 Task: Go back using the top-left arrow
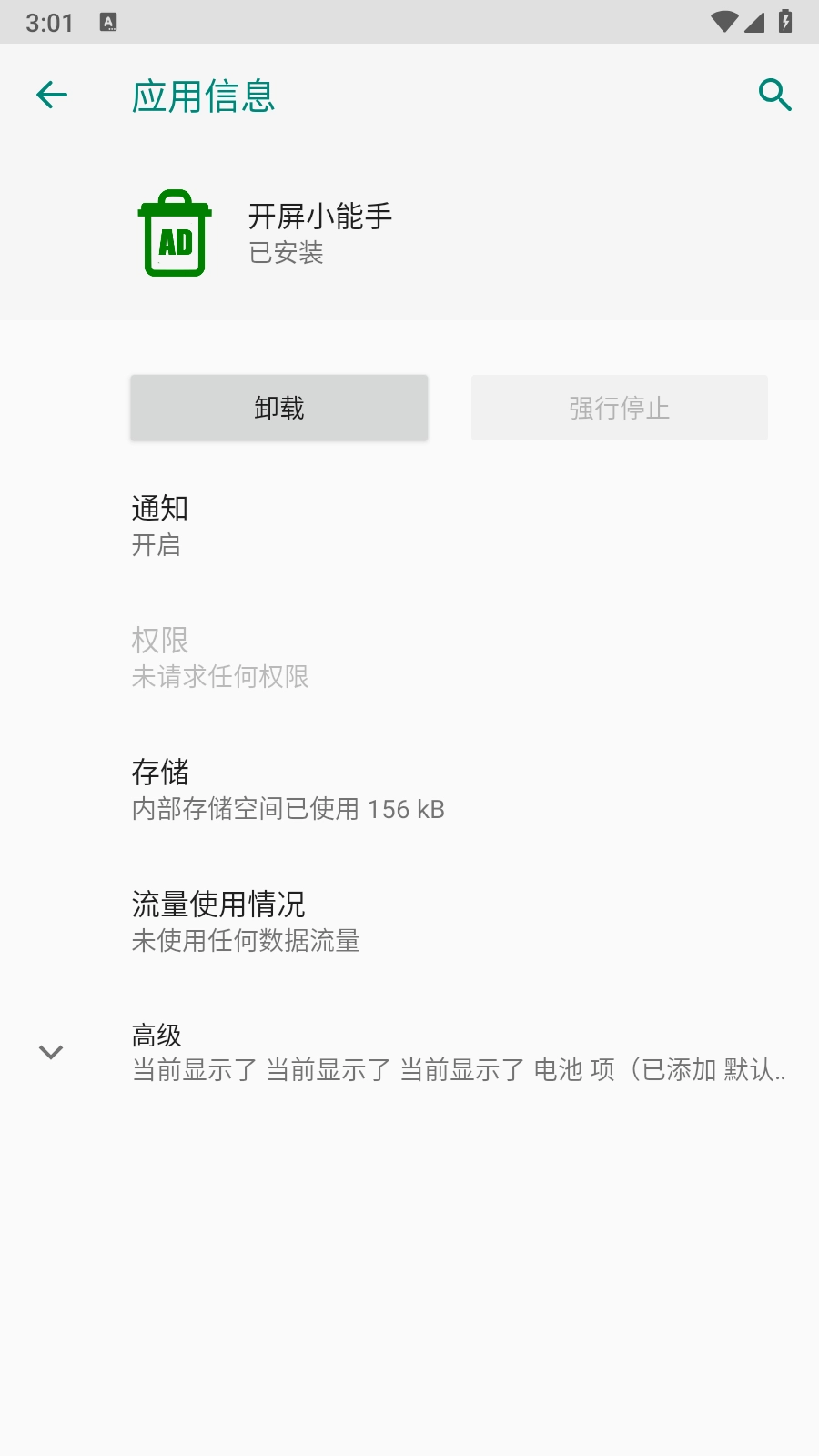click(x=52, y=95)
